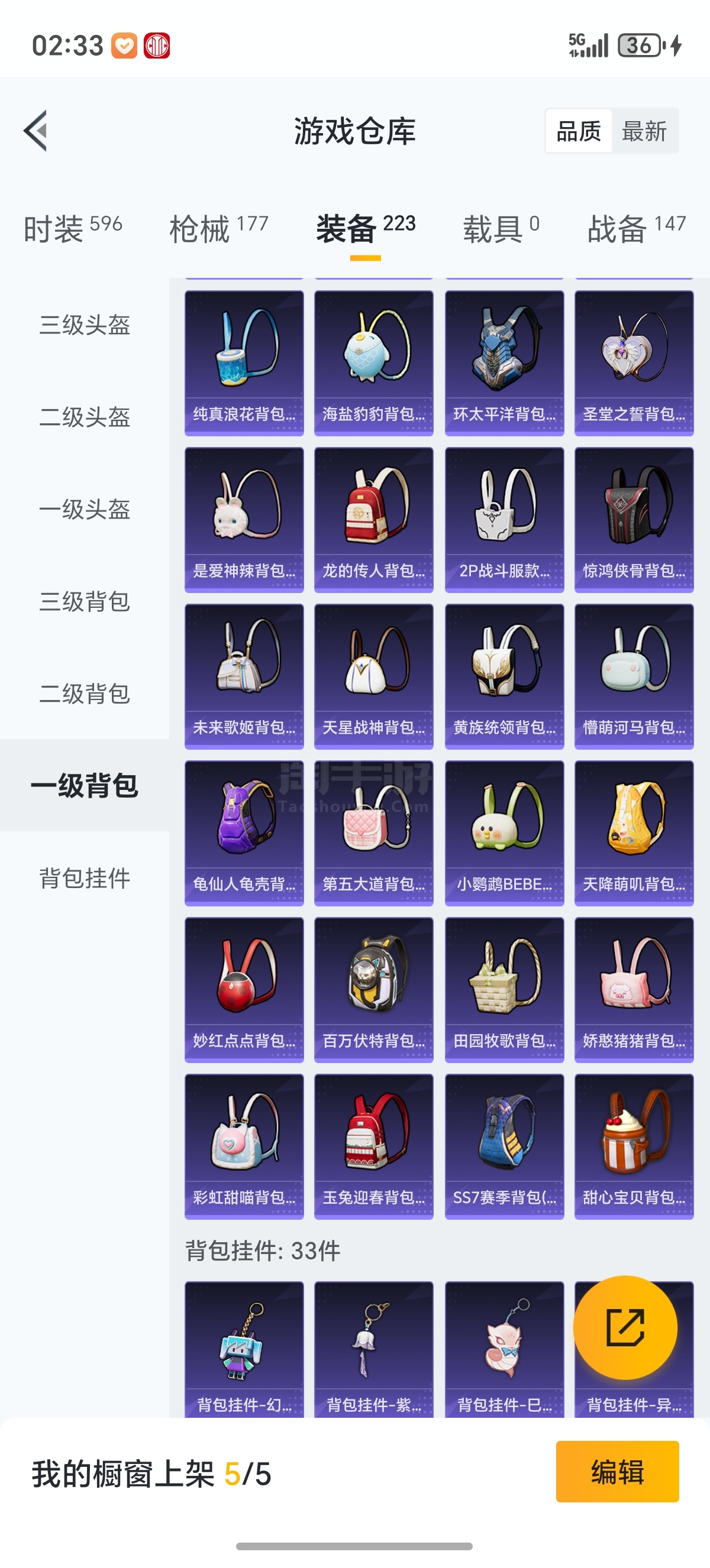Open the 纯真浪花背包 item
The width and height of the screenshot is (710, 1568).
pyautogui.click(x=244, y=363)
